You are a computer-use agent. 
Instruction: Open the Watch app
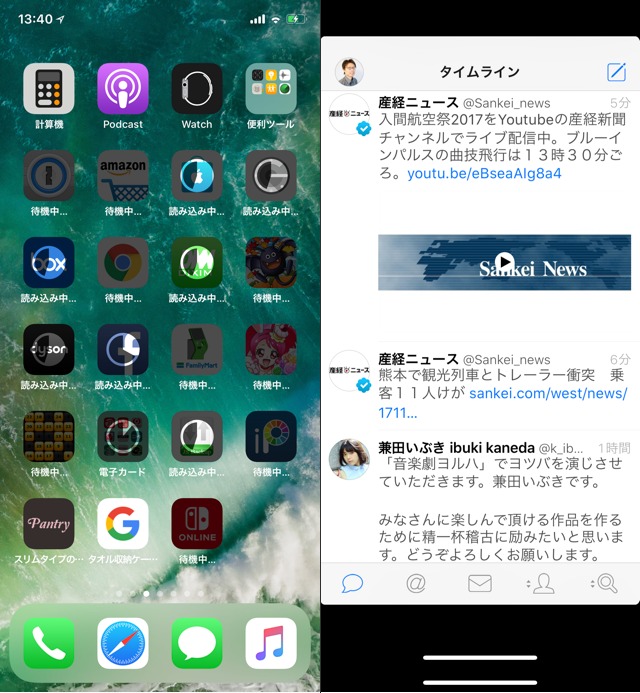pyautogui.click(x=197, y=90)
